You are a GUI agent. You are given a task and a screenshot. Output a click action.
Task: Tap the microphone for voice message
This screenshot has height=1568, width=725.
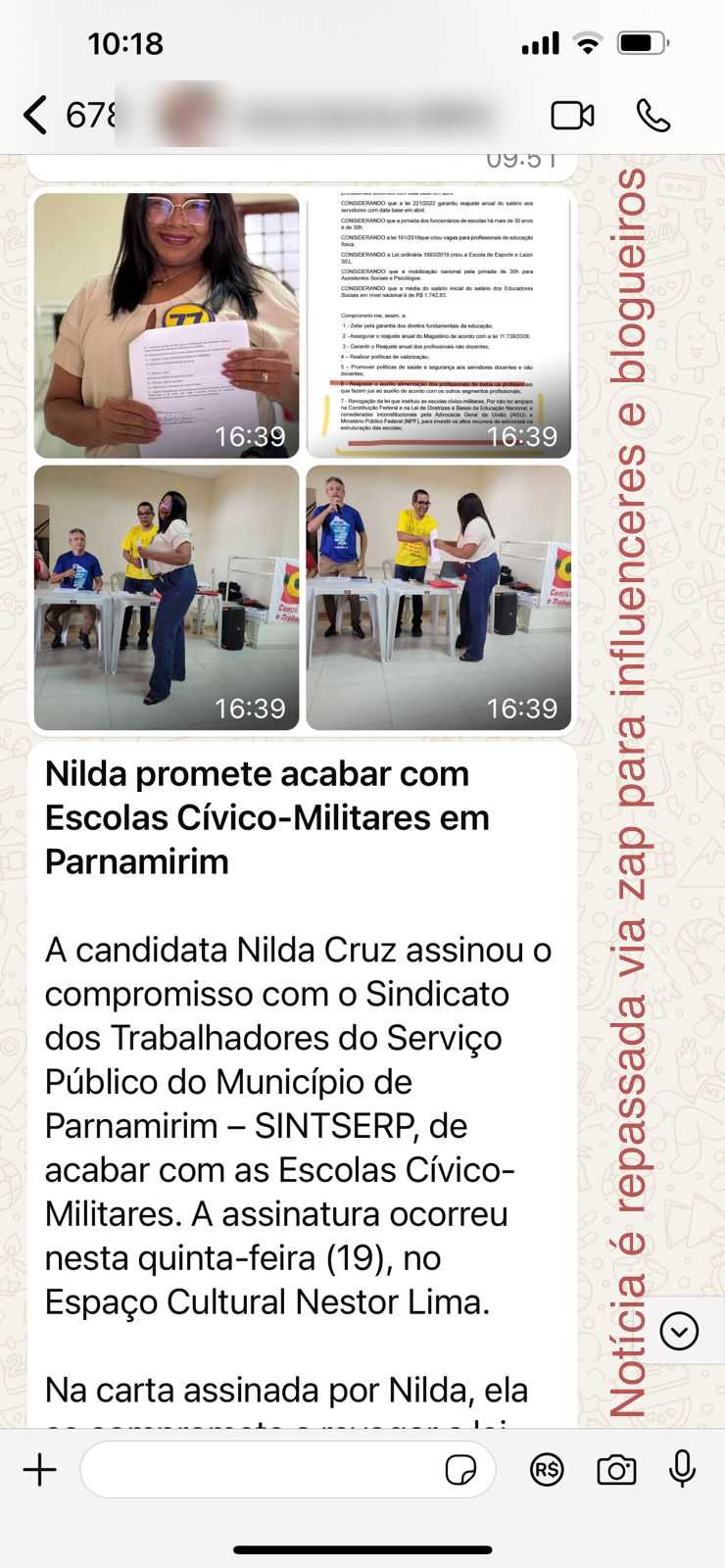683,1469
